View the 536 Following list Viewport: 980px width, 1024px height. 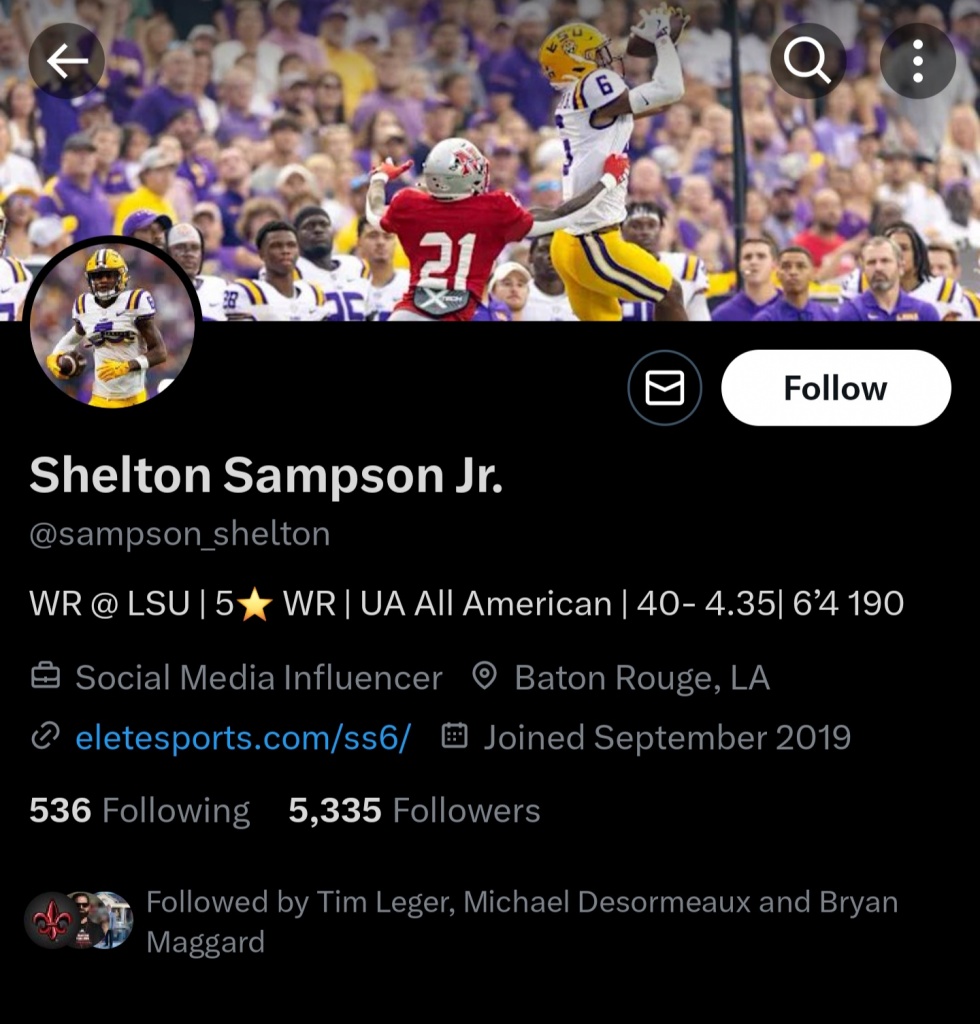[x=140, y=810]
